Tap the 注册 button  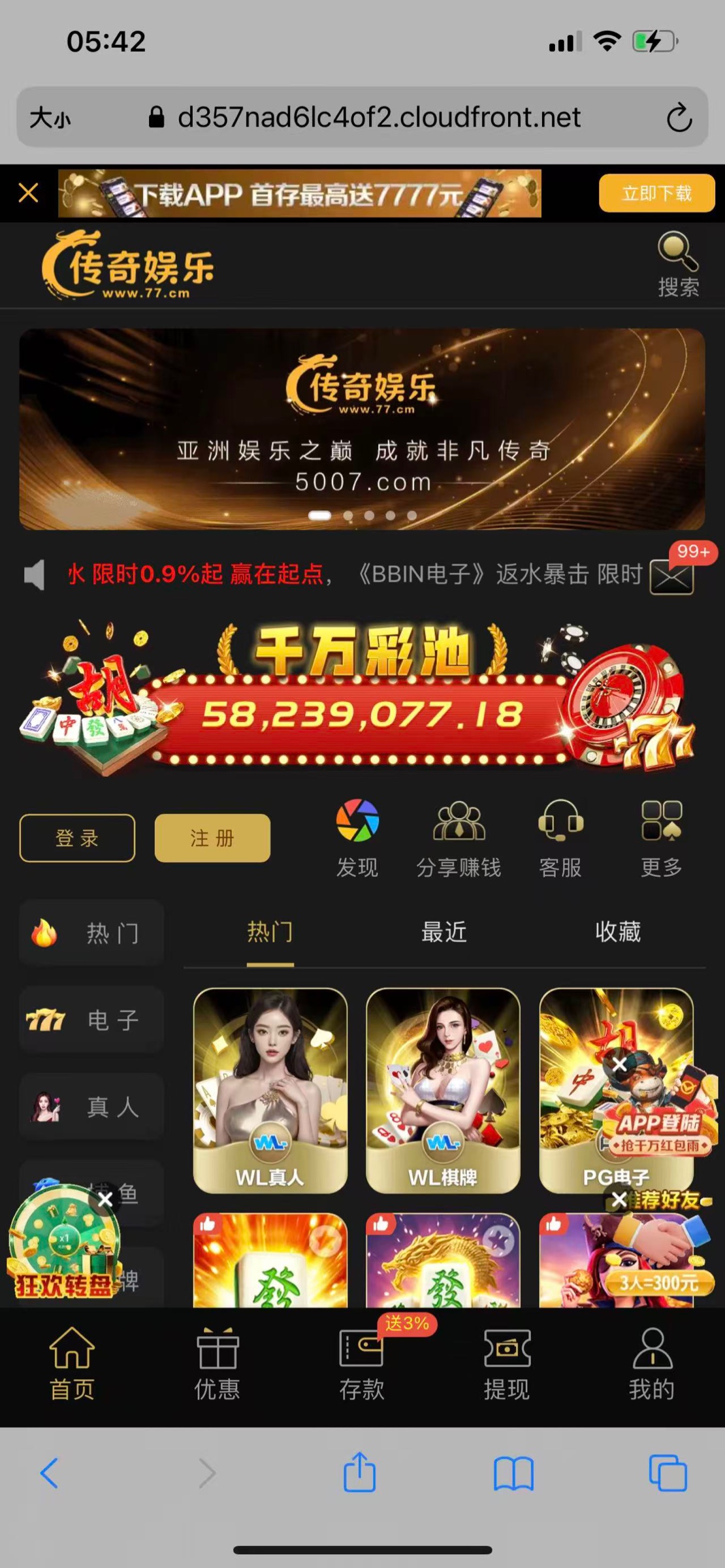coord(212,838)
